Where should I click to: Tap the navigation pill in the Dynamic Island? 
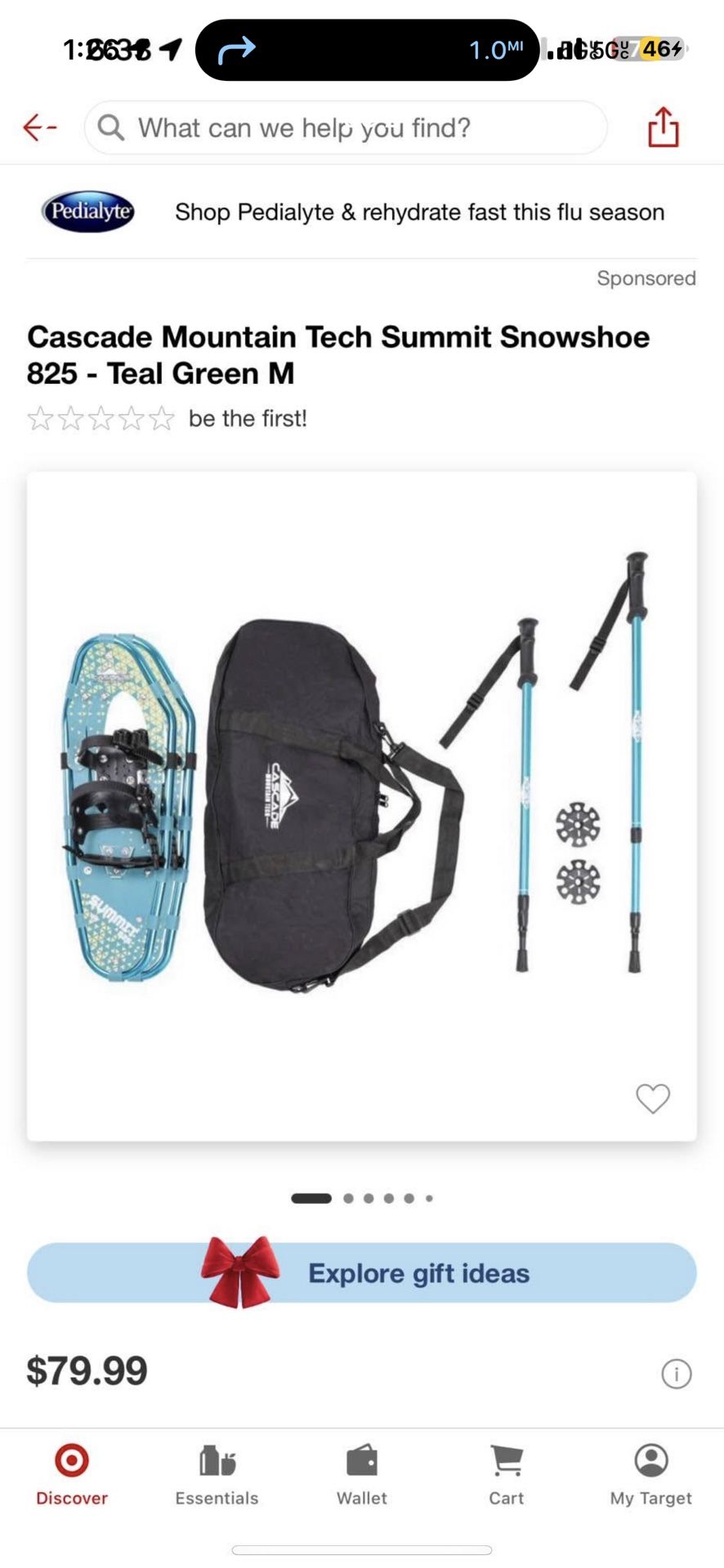point(367,50)
